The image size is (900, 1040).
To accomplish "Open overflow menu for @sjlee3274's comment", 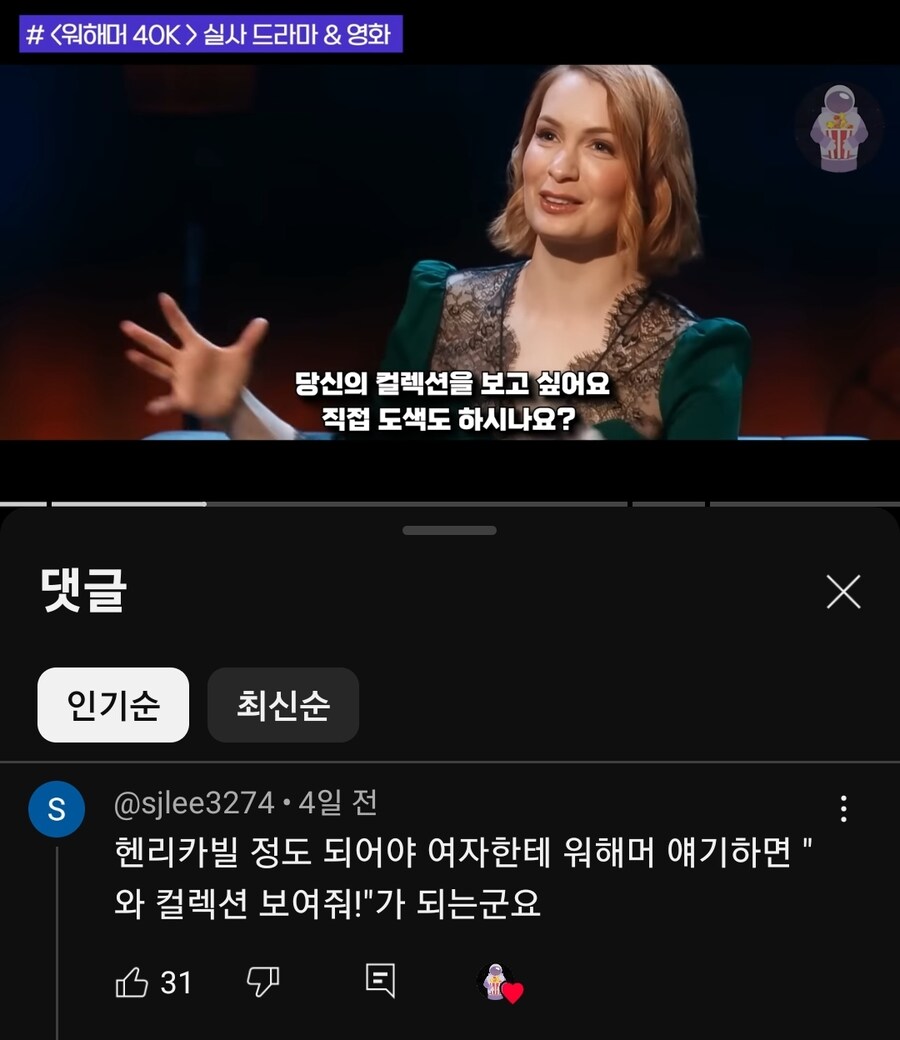I will point(844,808).
